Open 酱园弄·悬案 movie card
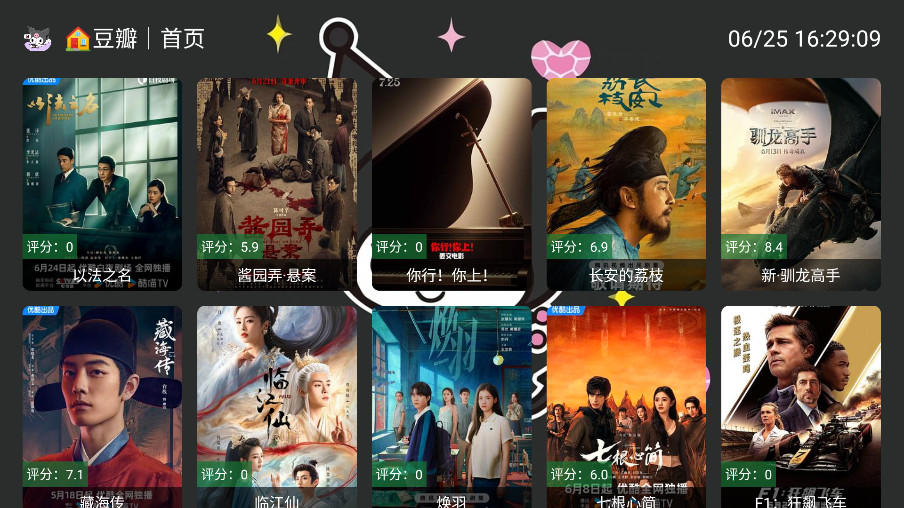Image resolution: width=904 pixels, height=508 pixels. click(x=277, y=184)
